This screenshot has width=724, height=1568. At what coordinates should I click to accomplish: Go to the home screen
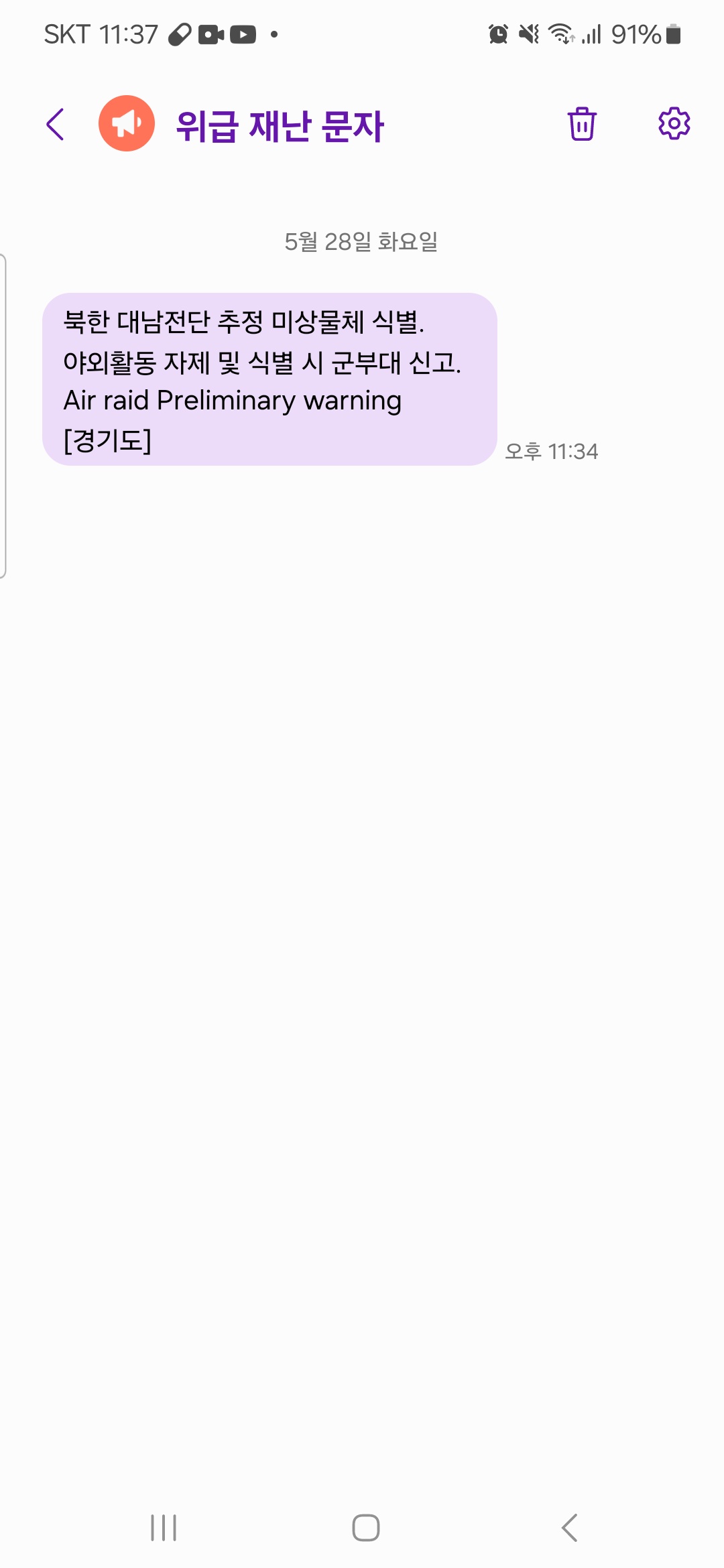365,1528
